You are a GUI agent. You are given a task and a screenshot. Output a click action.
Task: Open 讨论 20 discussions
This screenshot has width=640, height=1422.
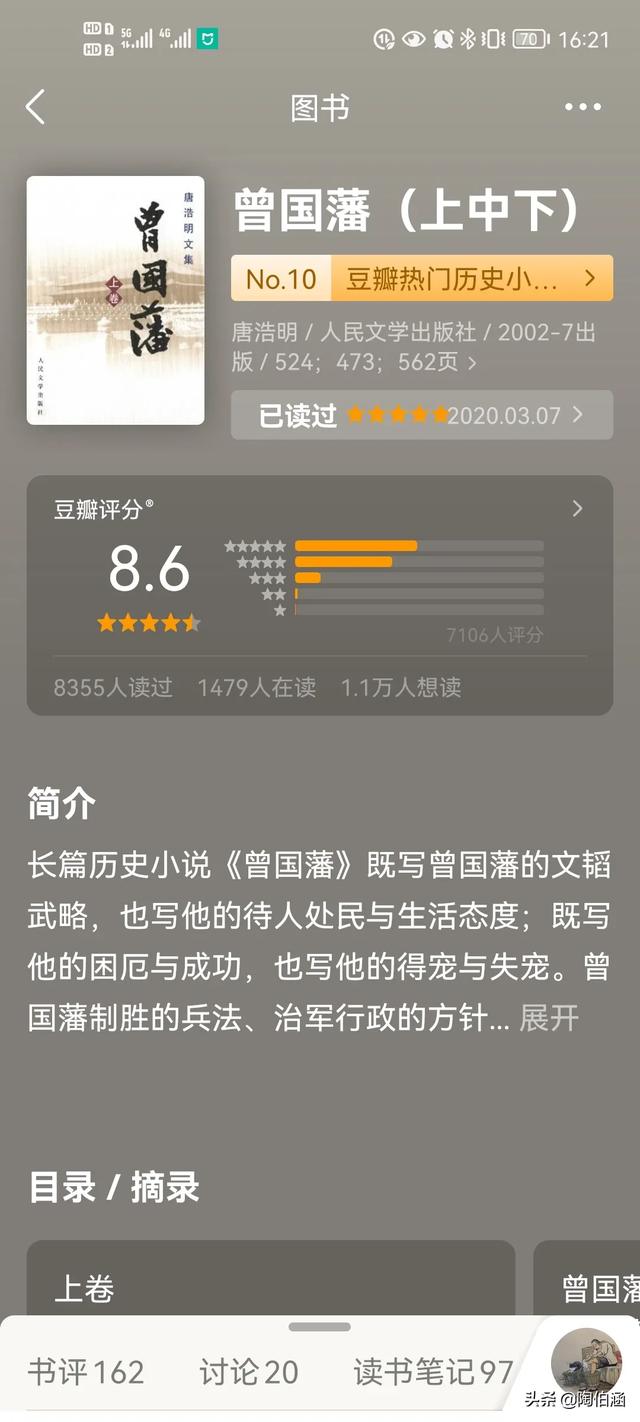pyautogui.click(x=249, y=1371)
